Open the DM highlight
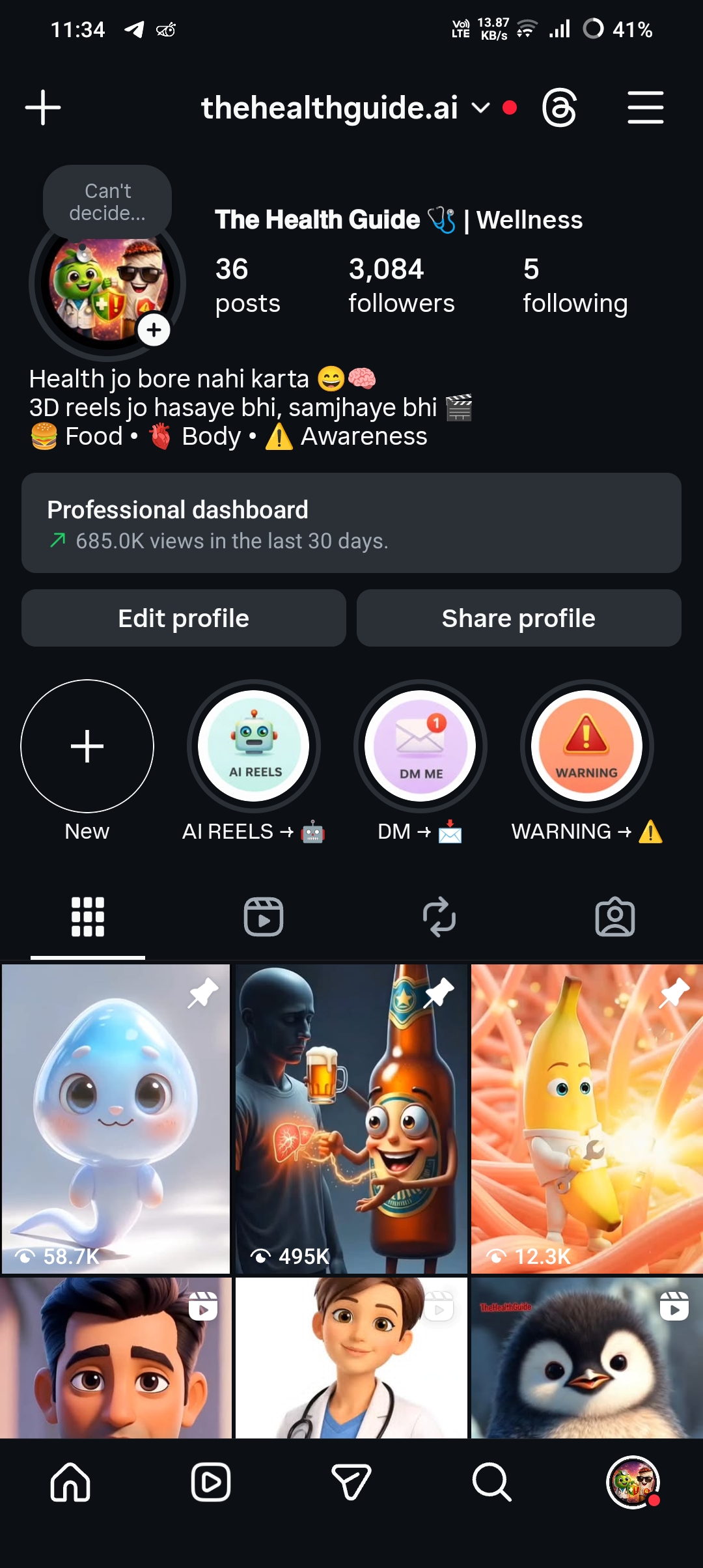Screen dimensions: 703x1568 [420, 746]
